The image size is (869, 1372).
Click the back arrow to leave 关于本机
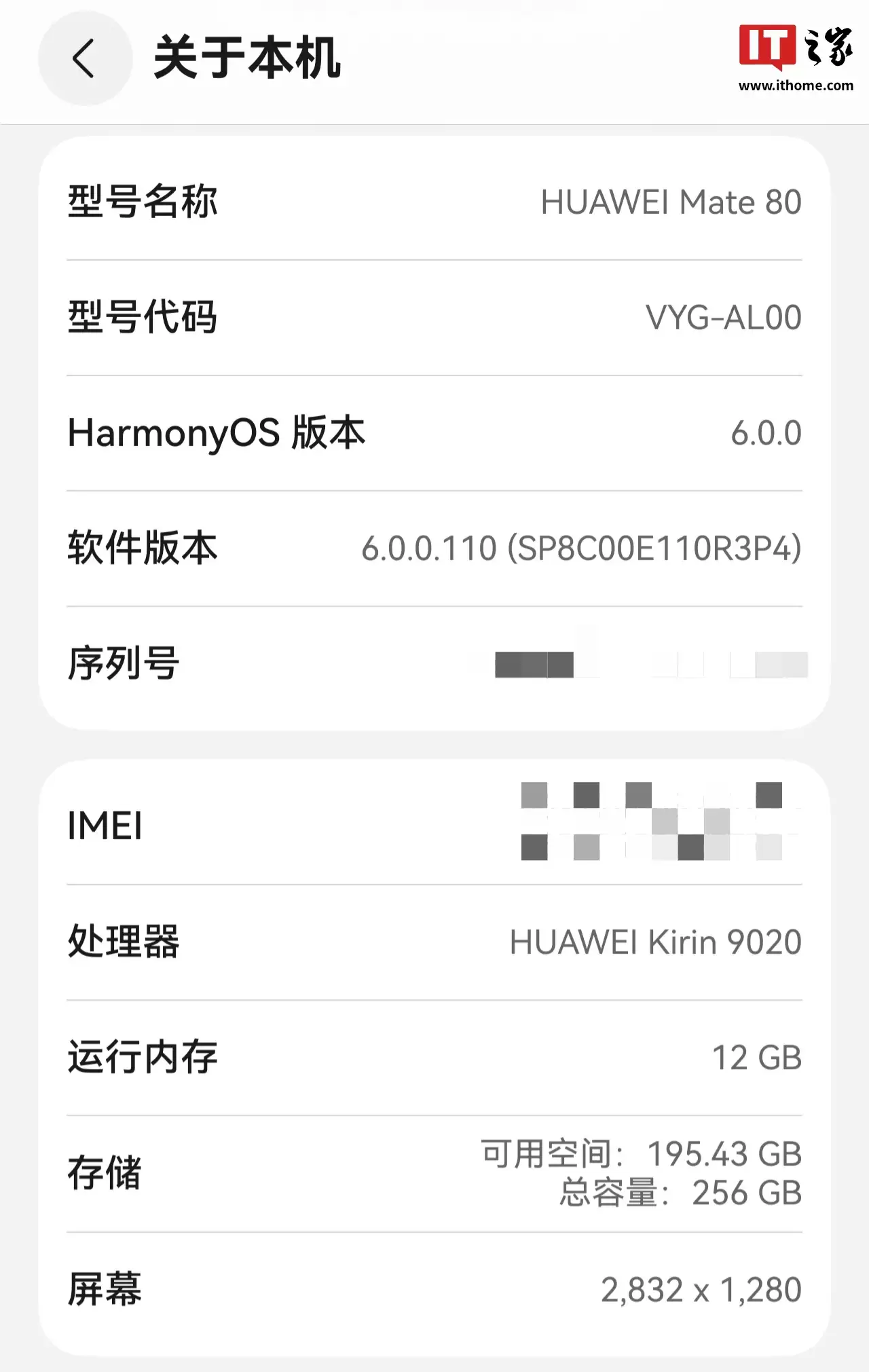(84, 59)
